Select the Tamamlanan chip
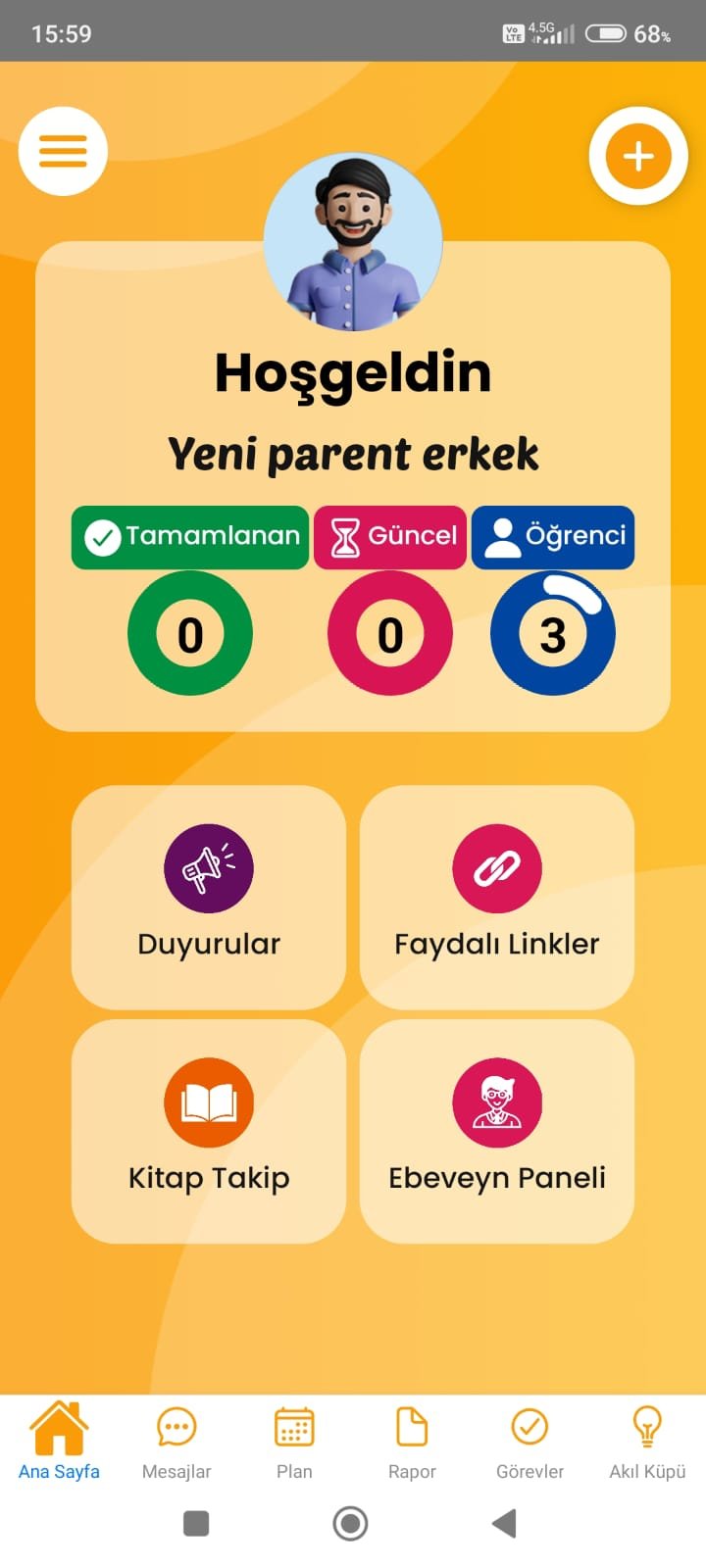 (190, 537)
